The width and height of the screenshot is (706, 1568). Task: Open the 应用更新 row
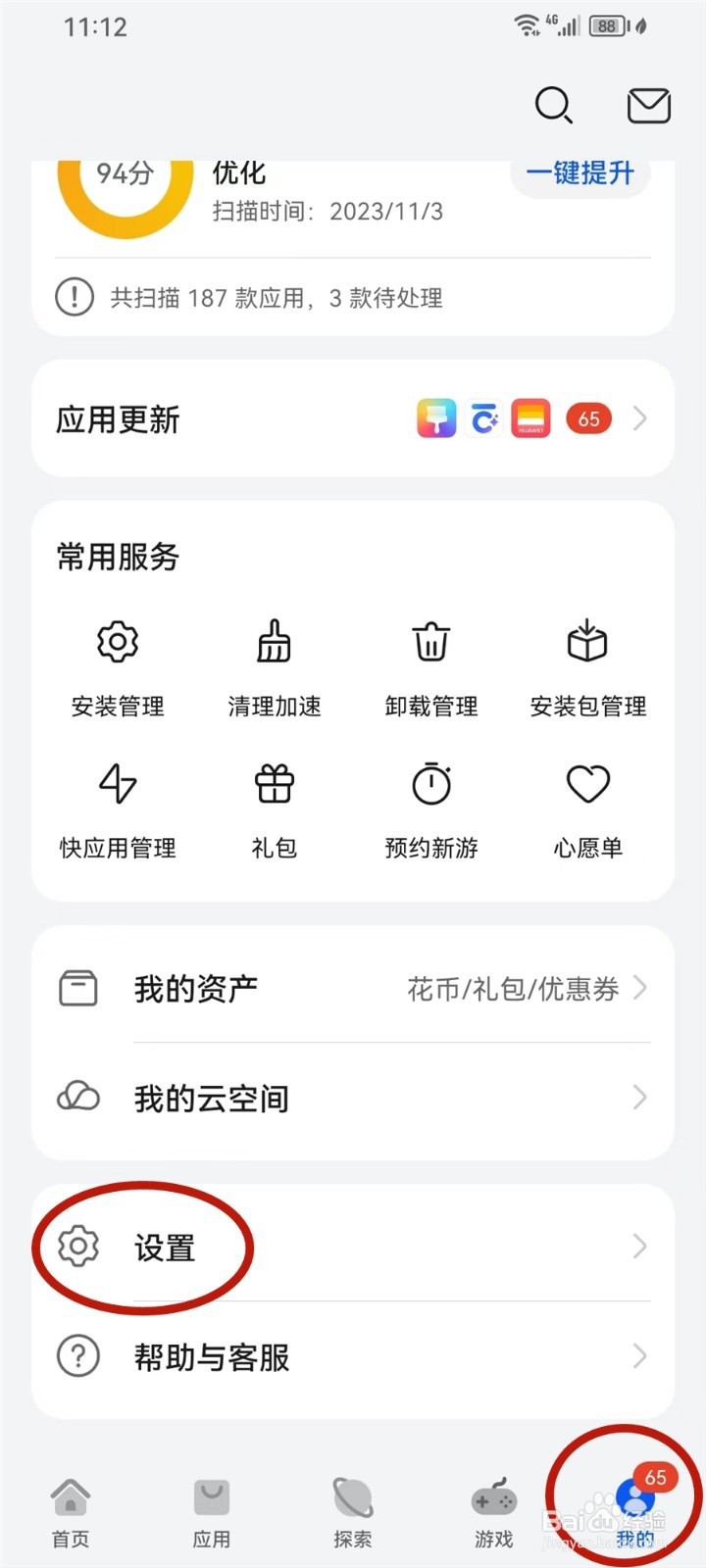(353, 418)
